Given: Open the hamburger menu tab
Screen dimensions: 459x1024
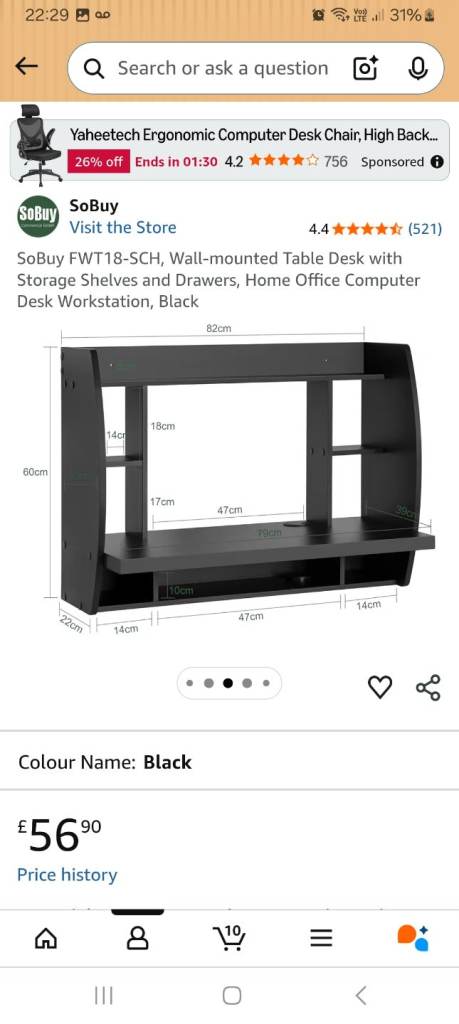Looking at the screenshot, I should click(x=321, y=938).
